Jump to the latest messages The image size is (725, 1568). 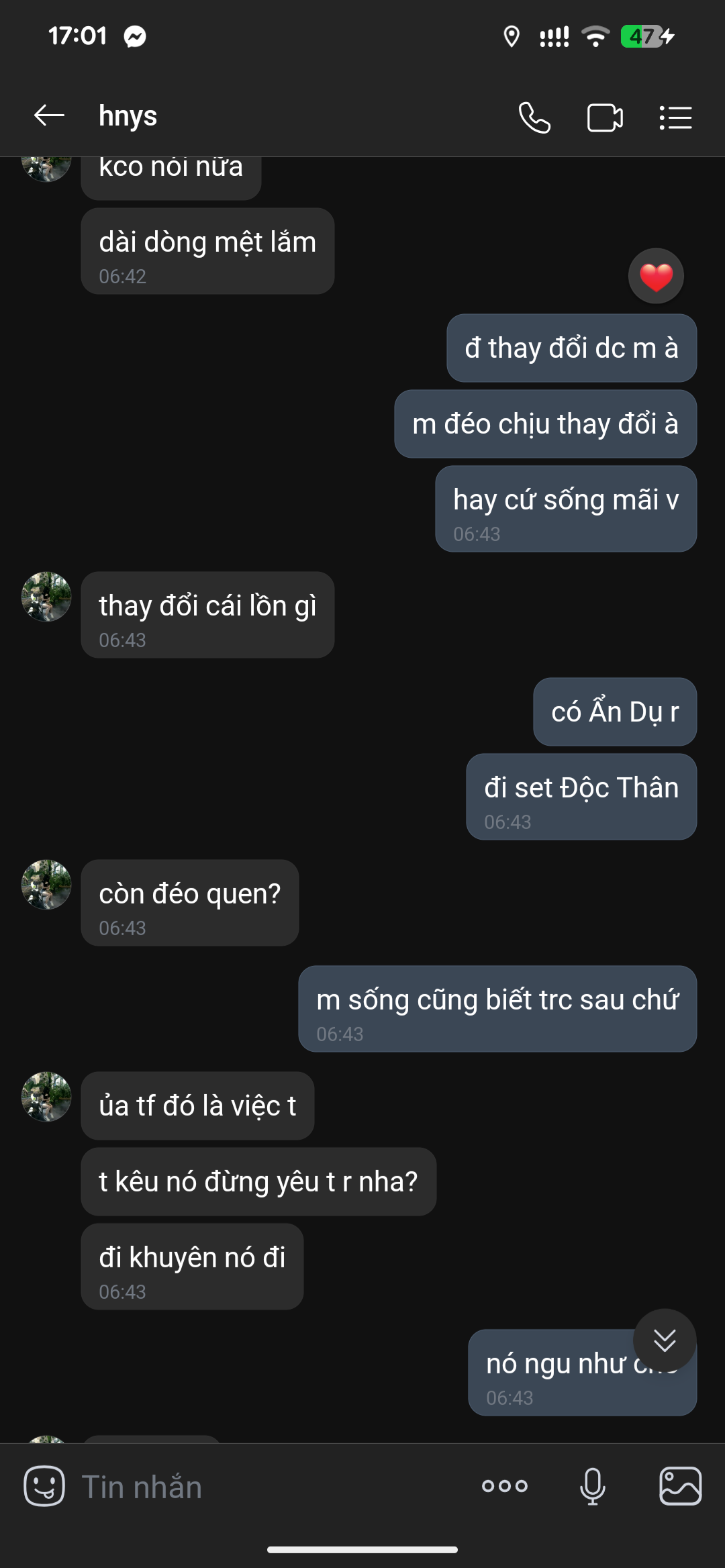[665, 1340]
